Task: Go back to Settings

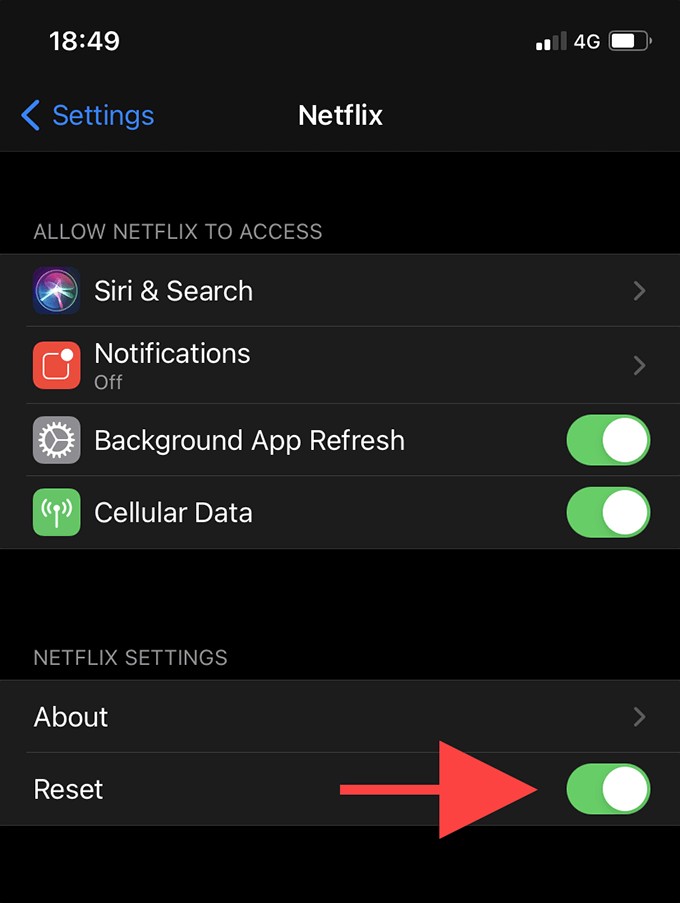Action: click(x=88, y=116)
